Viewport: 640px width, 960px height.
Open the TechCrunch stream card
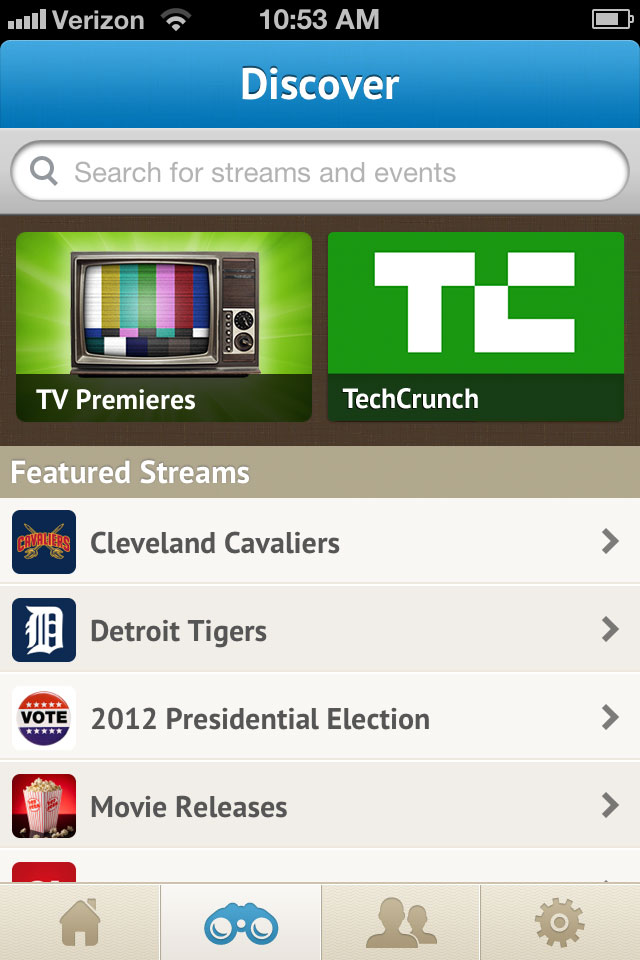click(x=476, y=326)
